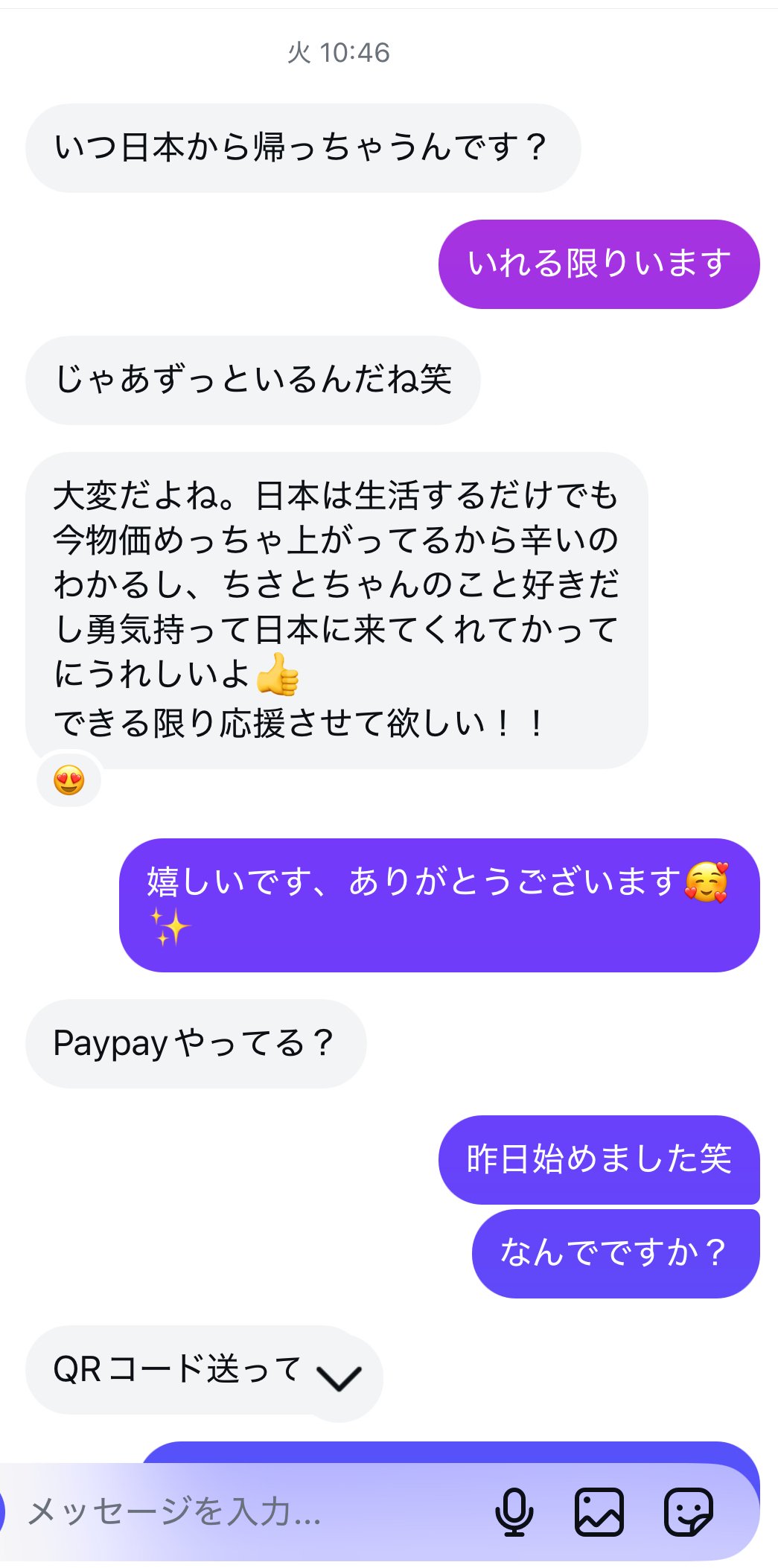Select the なんでですか？ purple bubble
This screenshot has height=1568, width=778.
click(x=616, y=1252)
